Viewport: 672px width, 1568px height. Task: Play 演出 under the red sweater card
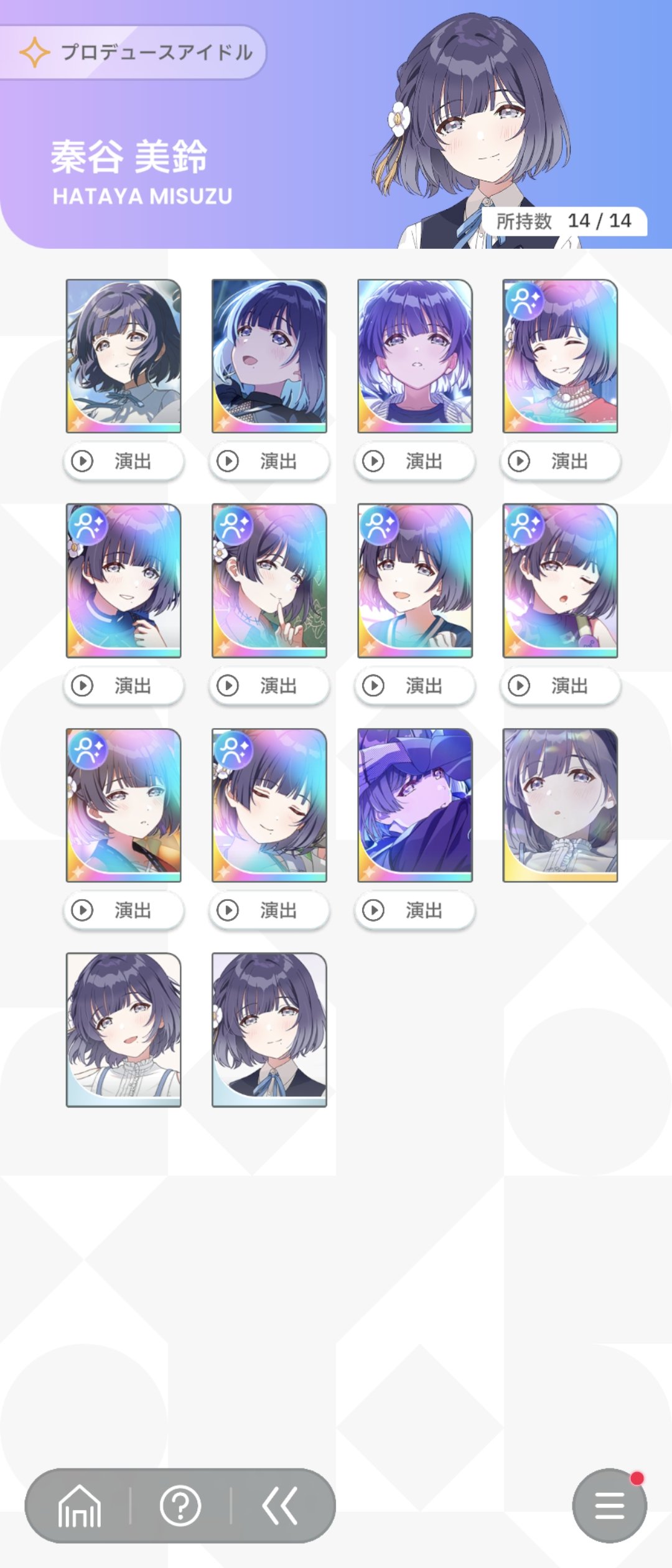(560, 461)
